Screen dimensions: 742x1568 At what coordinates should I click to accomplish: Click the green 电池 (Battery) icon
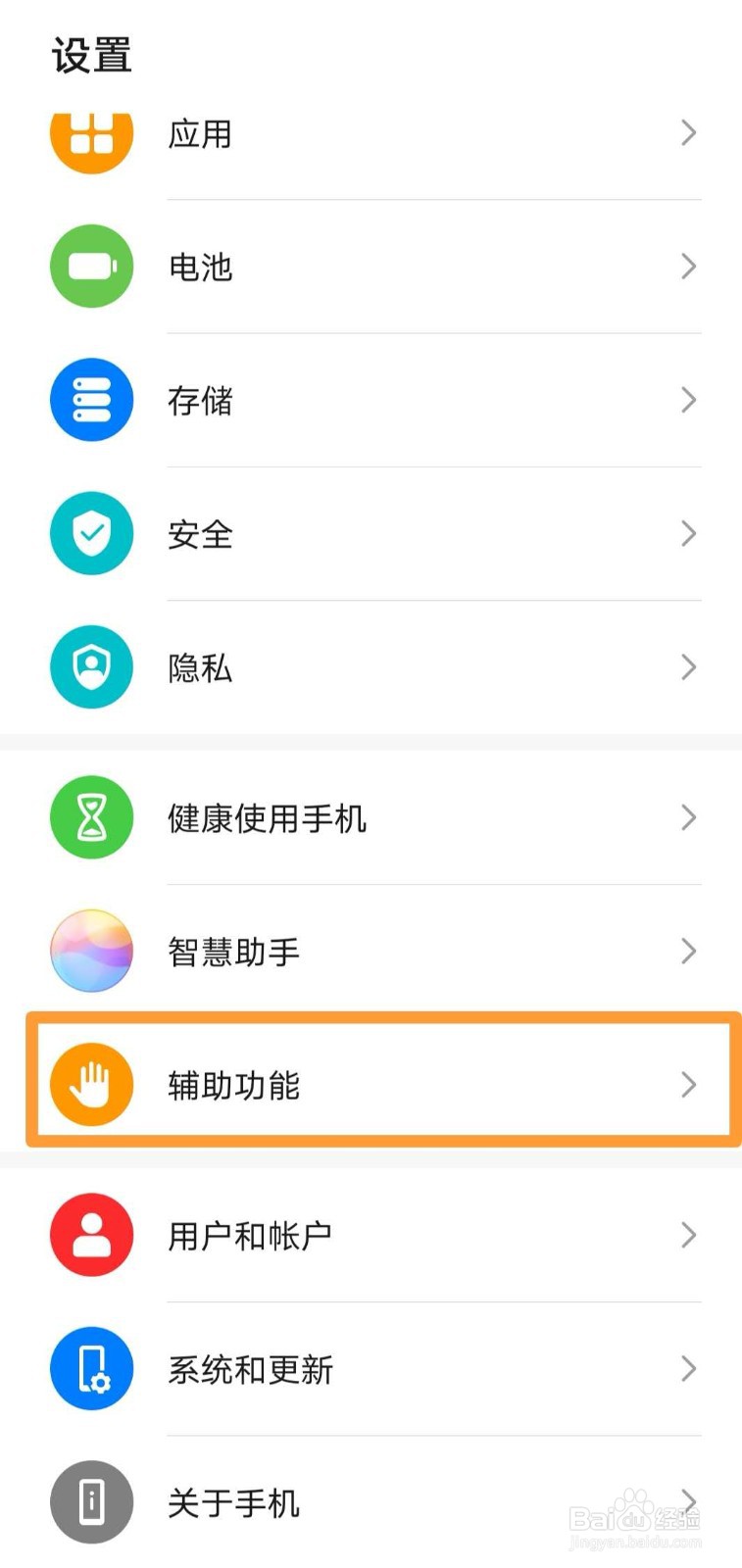pyautogui.click(x=91, y=267)
